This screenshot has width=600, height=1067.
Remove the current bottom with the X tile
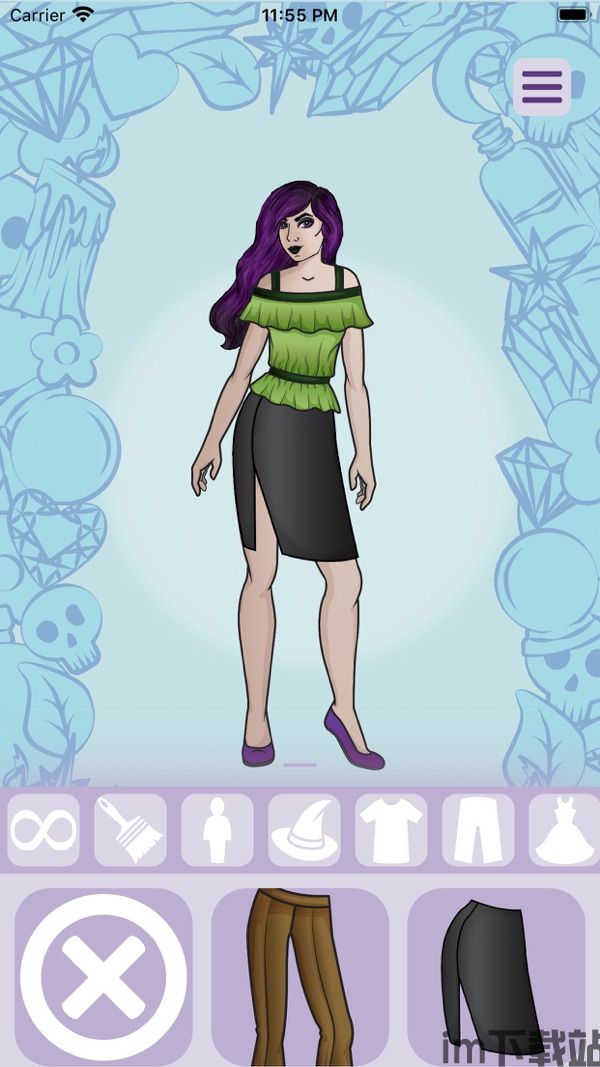click(103, 977)
